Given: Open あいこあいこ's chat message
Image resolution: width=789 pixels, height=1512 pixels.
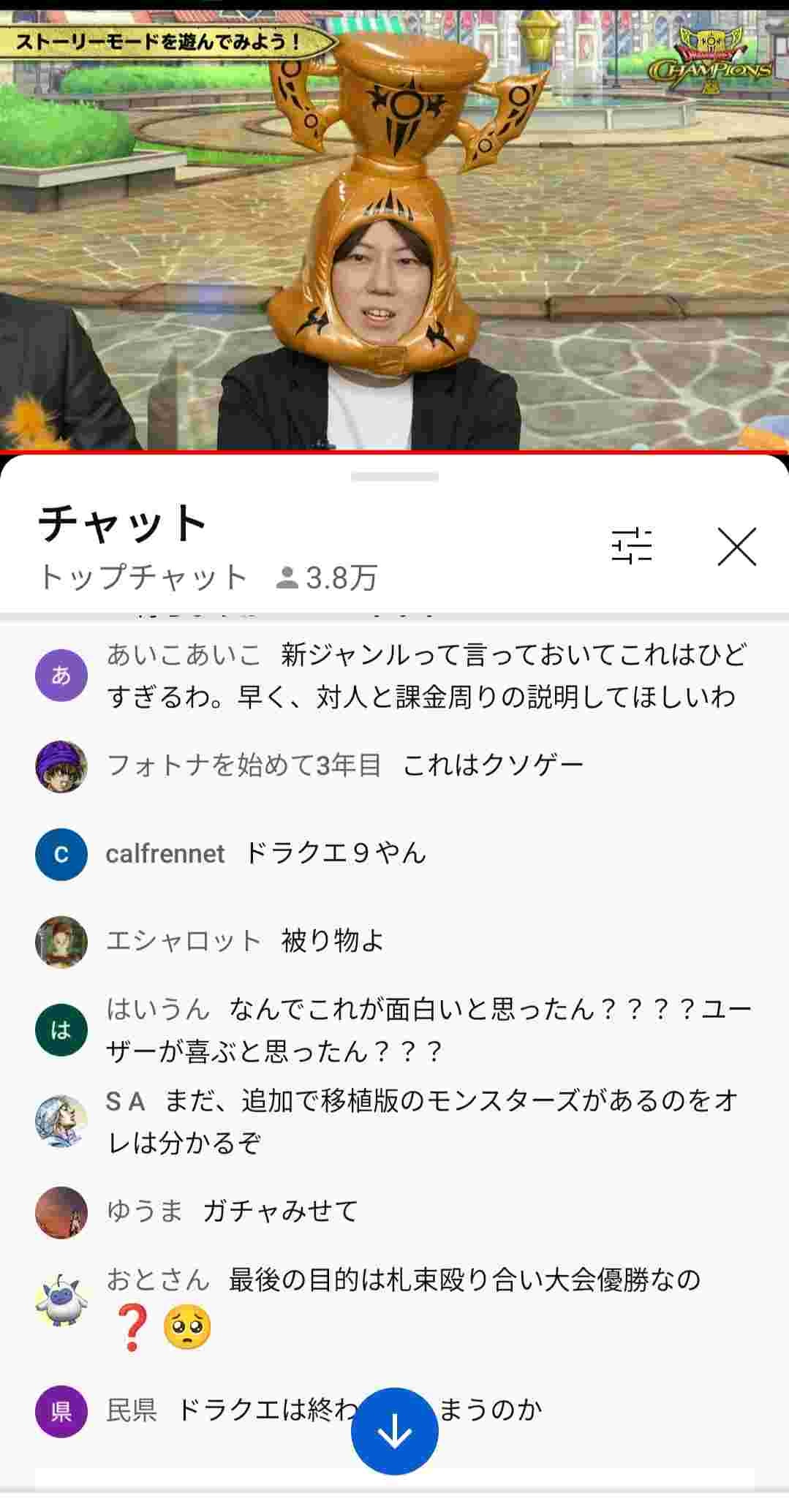Looking at the screenshot, I should [x=424, y=676].
